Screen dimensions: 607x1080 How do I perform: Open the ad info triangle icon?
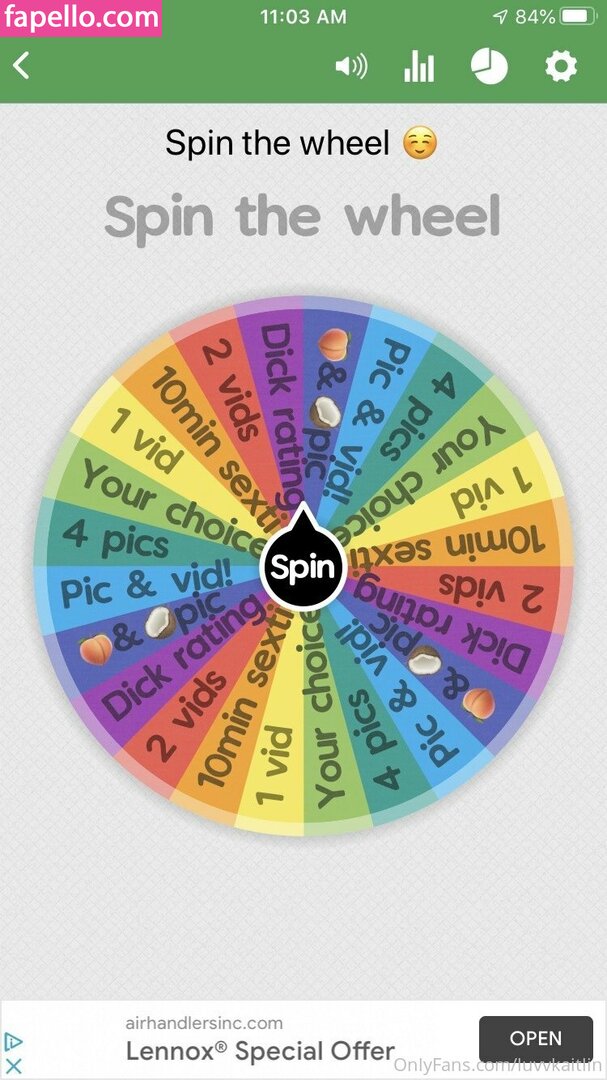13,1043
